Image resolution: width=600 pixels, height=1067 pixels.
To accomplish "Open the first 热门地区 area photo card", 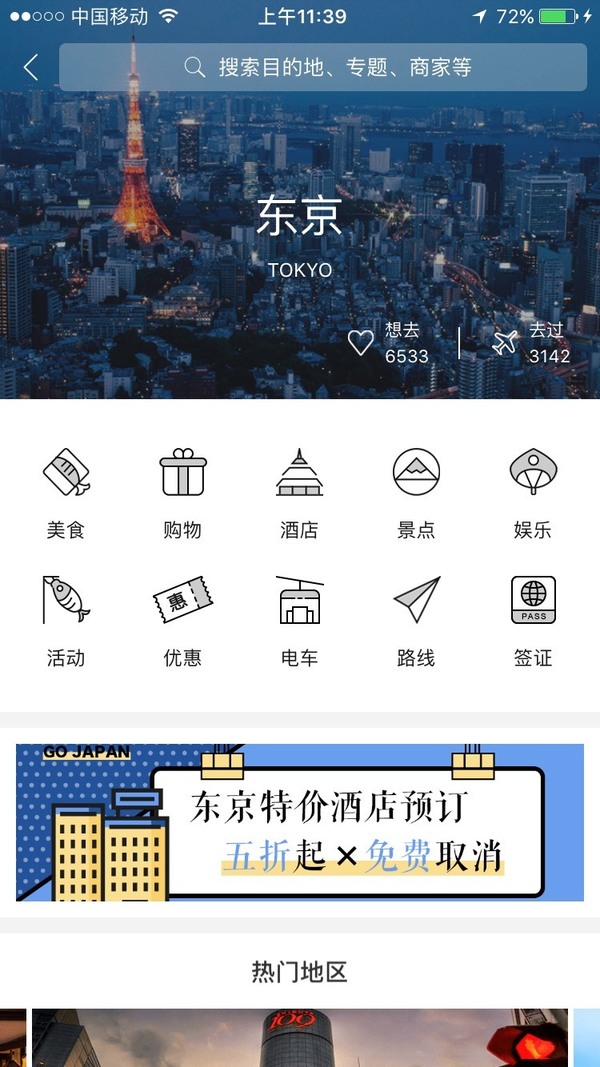I will tap(300, 1040).
